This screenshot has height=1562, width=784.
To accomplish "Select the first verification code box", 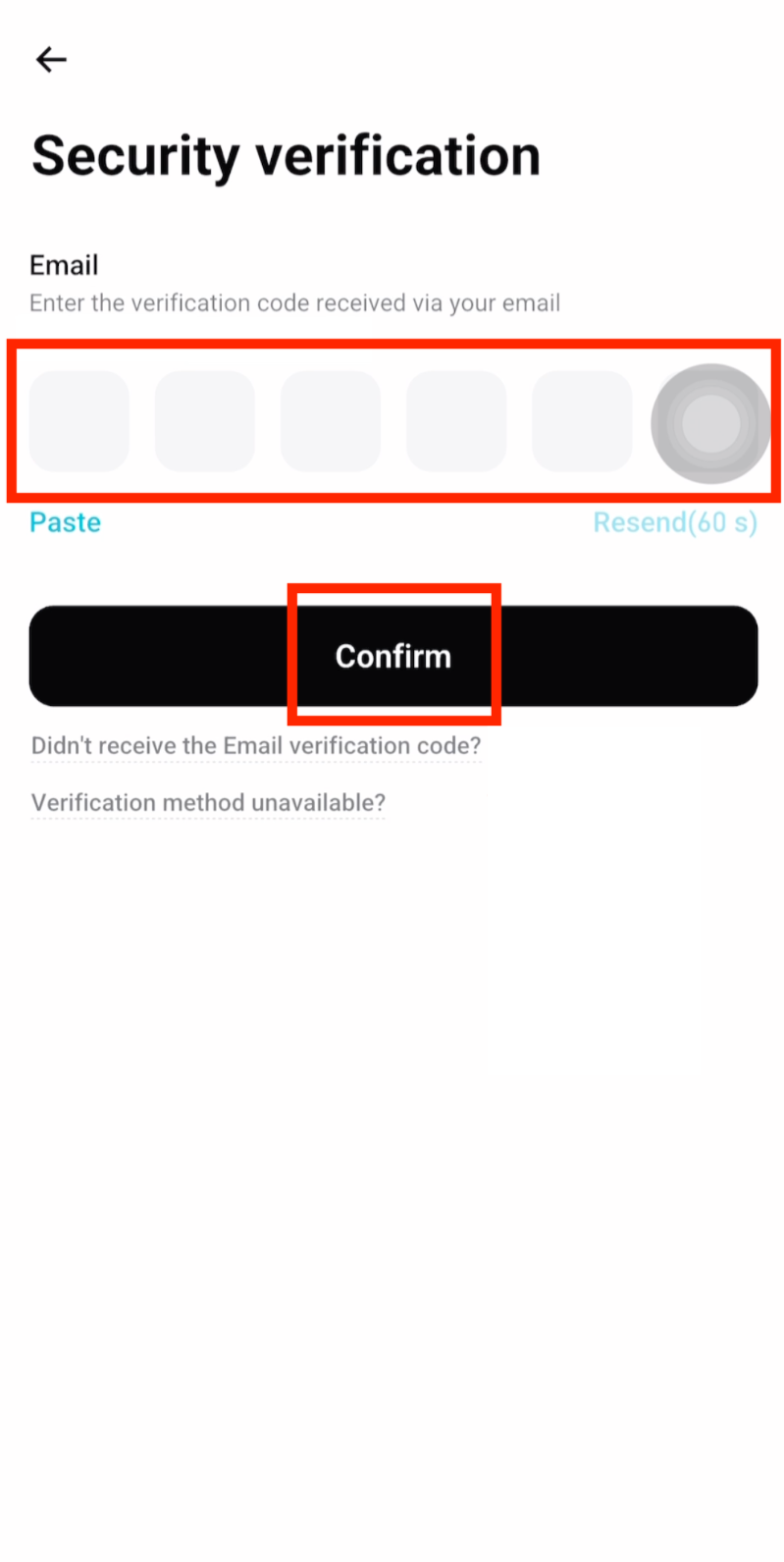I will point(78,422).
